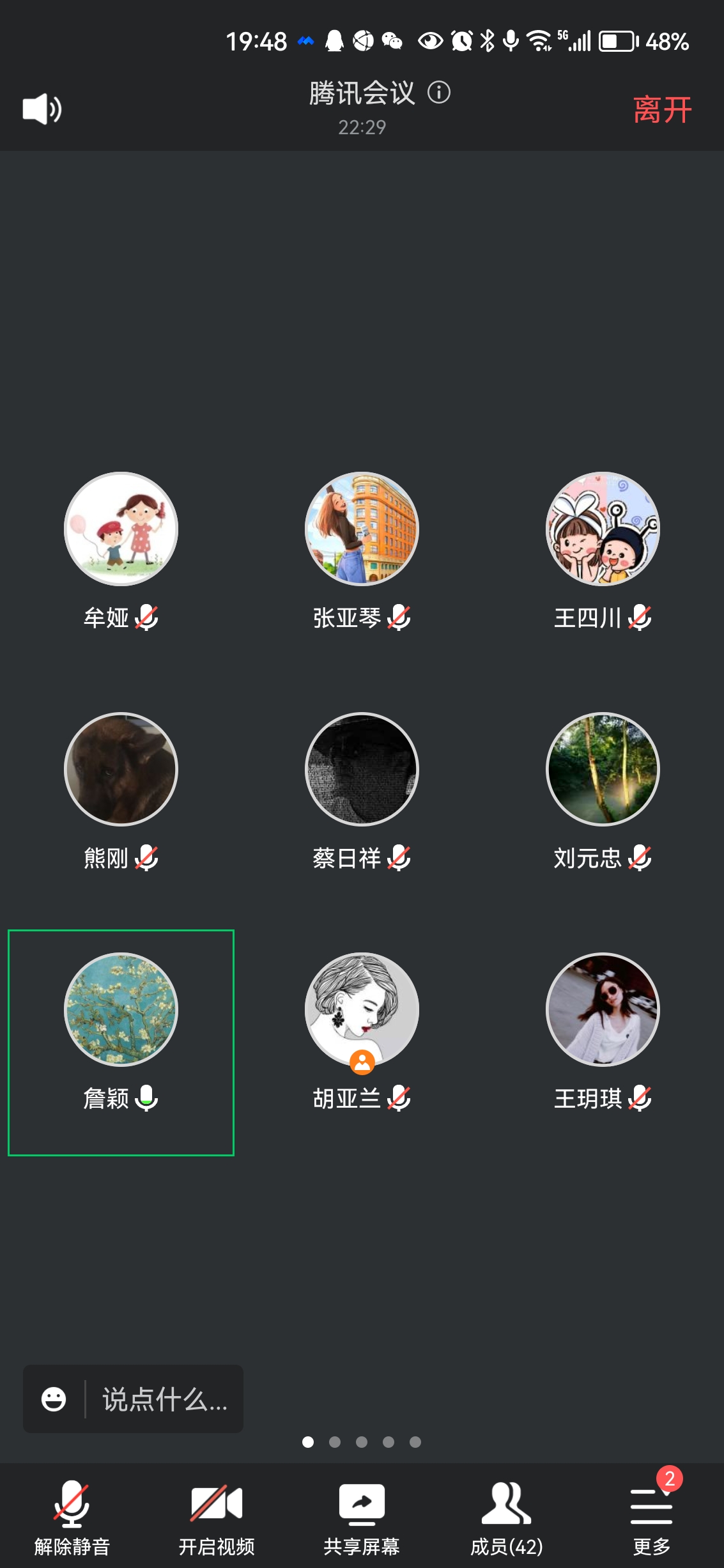
Task: Tap the 说点什么 chat input
Action: coord(165,1399)
